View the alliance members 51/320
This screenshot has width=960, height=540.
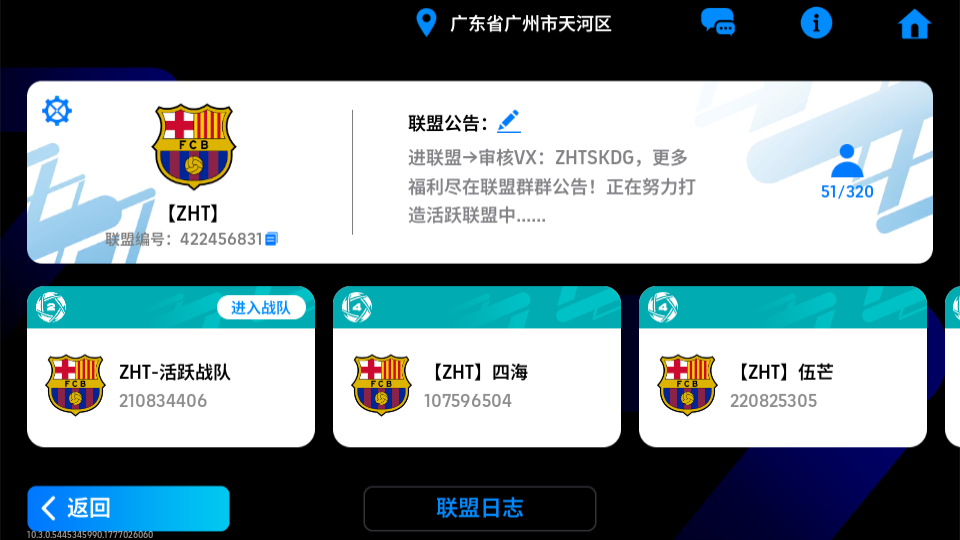[846, 172]
